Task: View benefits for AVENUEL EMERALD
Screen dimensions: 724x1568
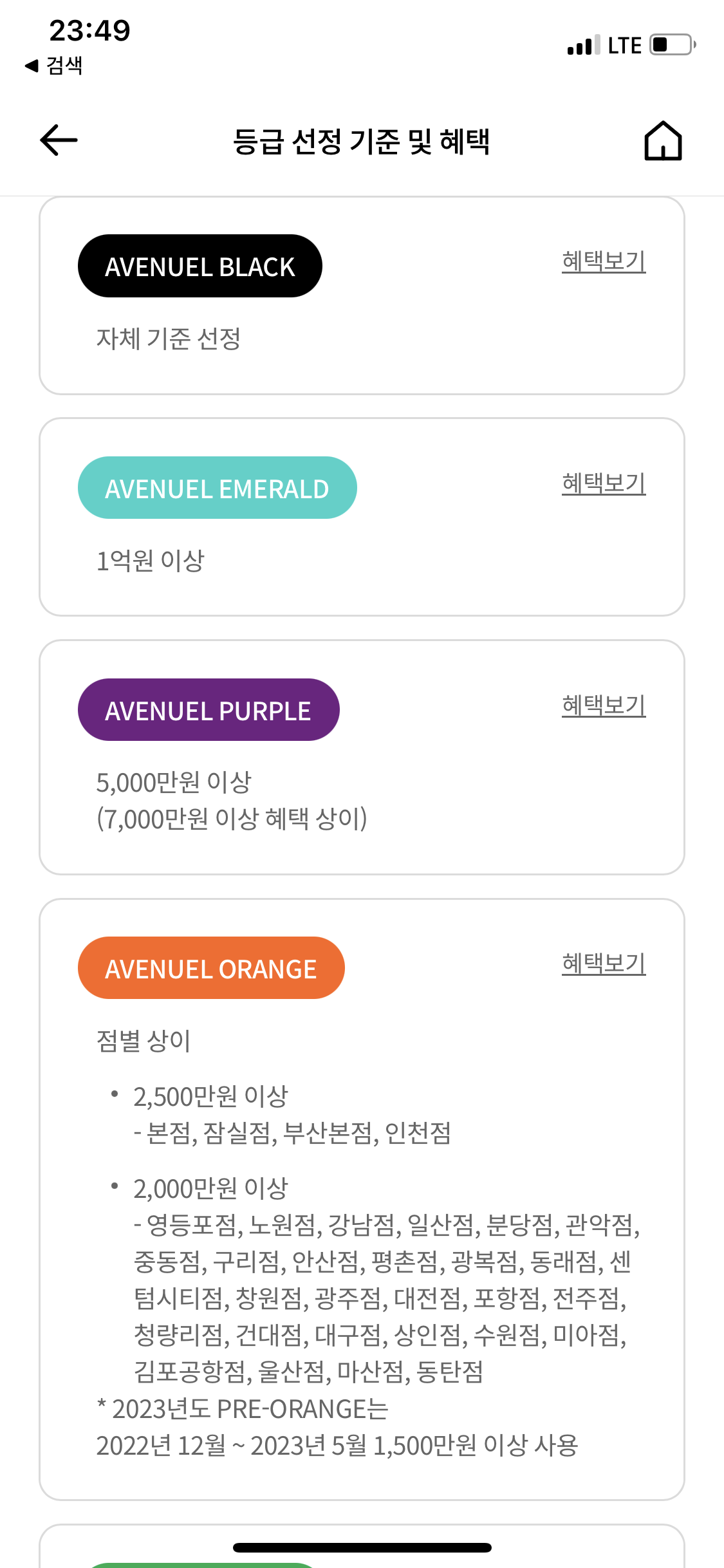Action: point(604,483)
